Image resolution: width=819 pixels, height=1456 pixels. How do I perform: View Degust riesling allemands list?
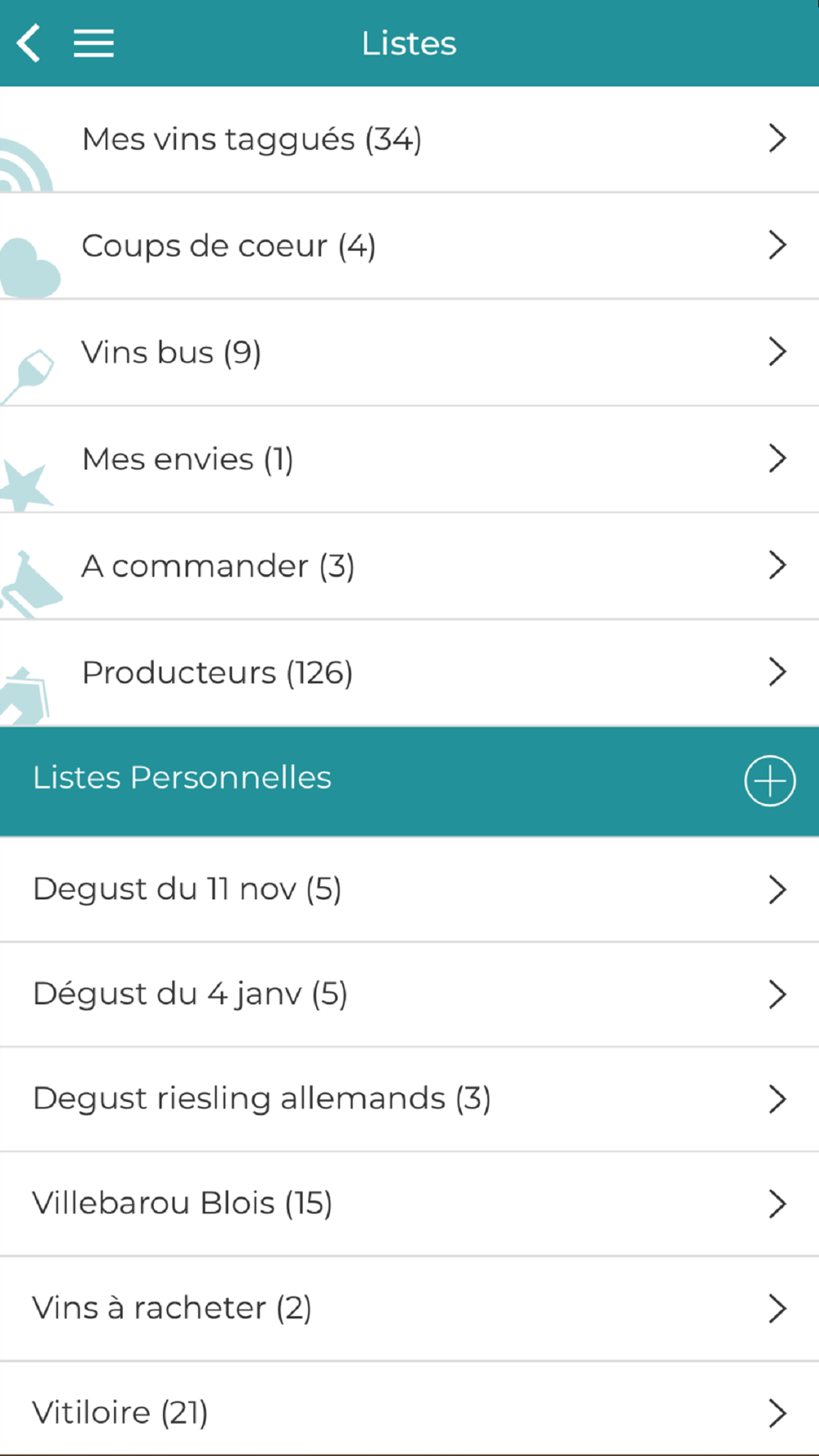pyautogui.click(x=409, y=1099)
